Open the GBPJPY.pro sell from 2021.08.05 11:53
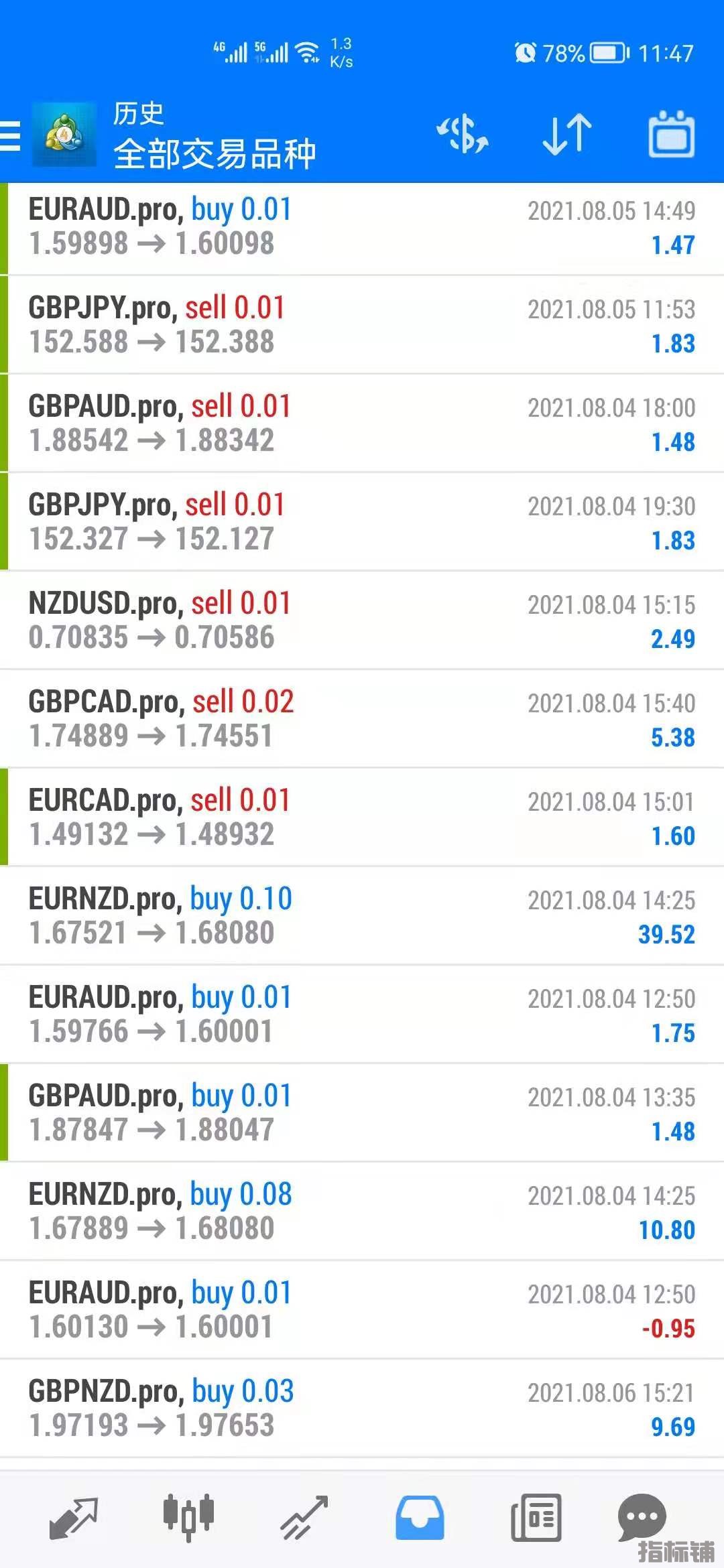The width and height of the screenshot is (724, 1568). pos(362,326)
